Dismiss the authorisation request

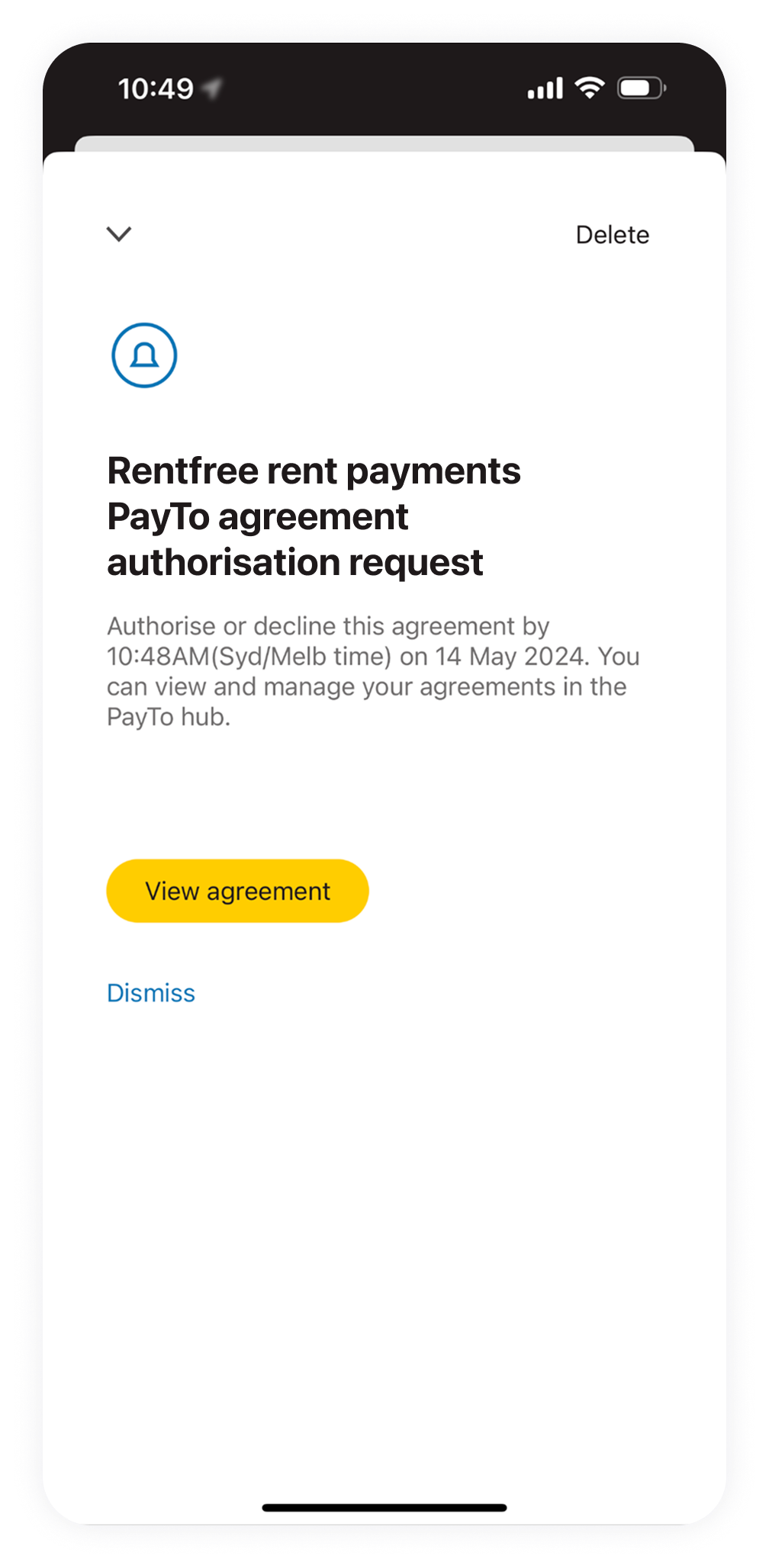151,993
